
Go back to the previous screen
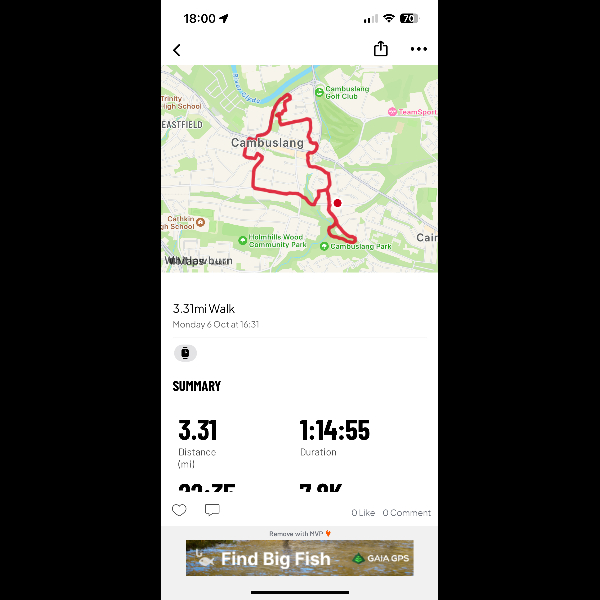pos(177,50)
